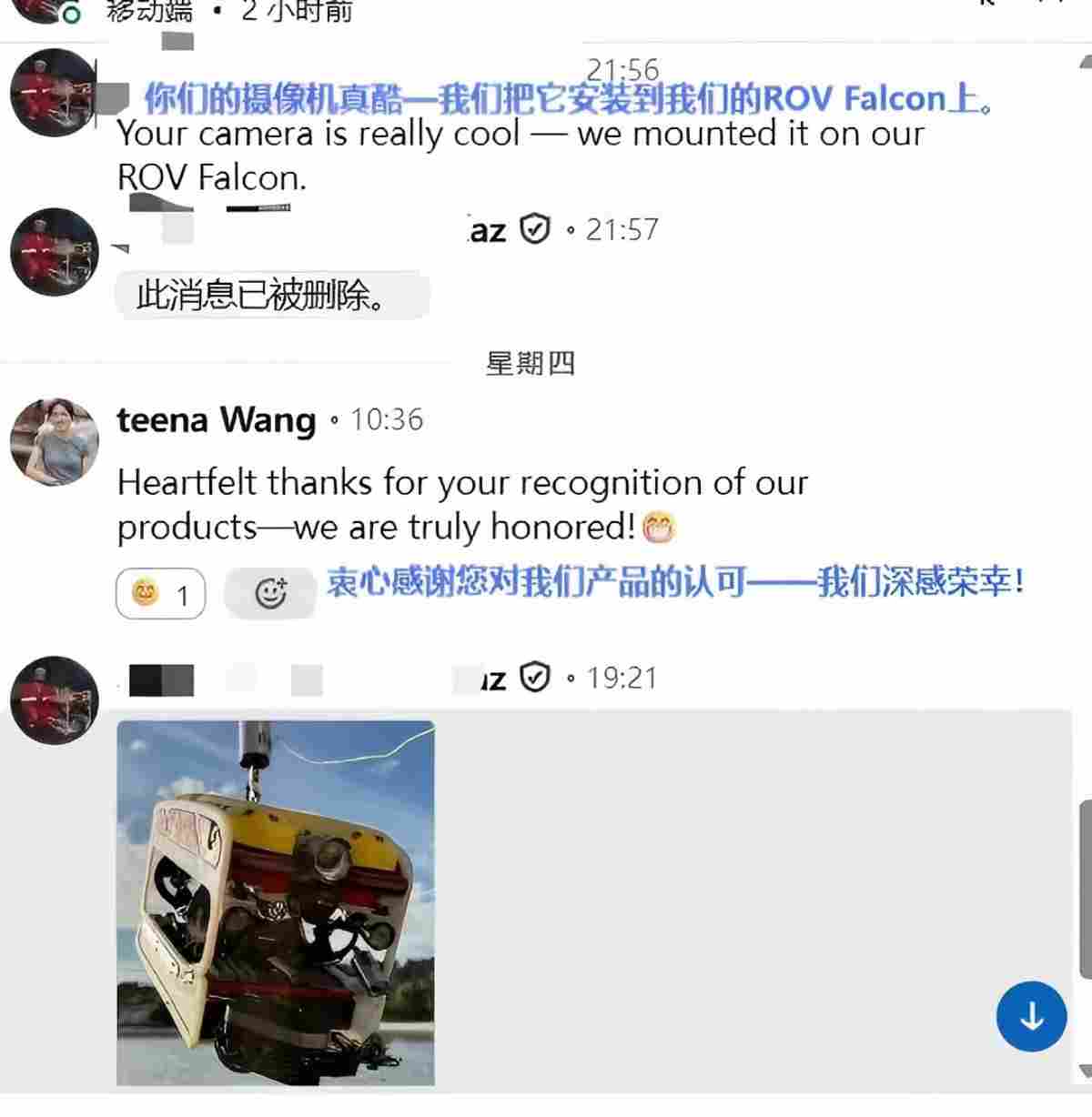Click the red-shirted sender's avatar by the 21:56 message
The width and height of the screenshot is (1092, 1117).
[52, 94]
